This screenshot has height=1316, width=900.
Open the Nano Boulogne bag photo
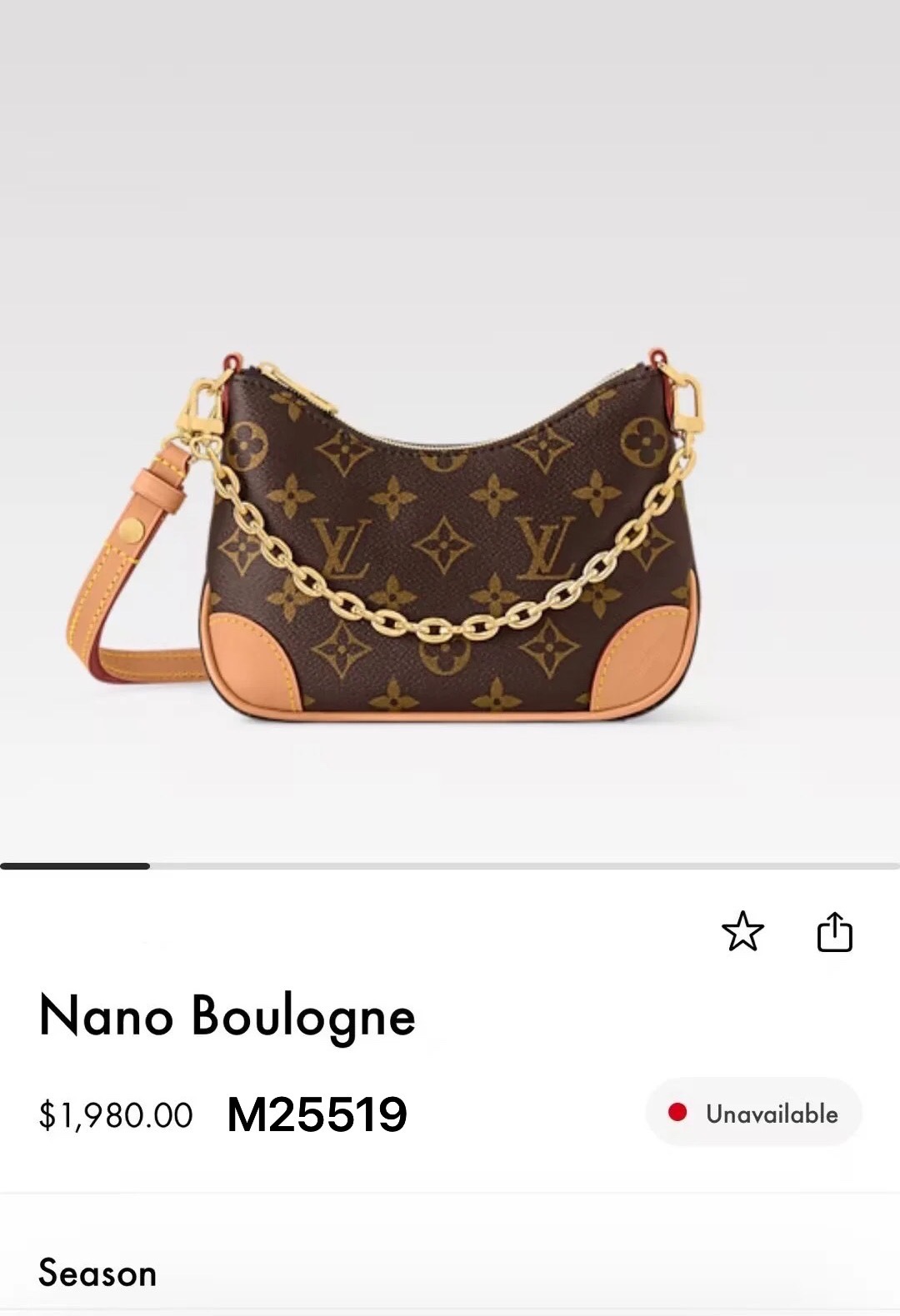[x=450, y=533]
